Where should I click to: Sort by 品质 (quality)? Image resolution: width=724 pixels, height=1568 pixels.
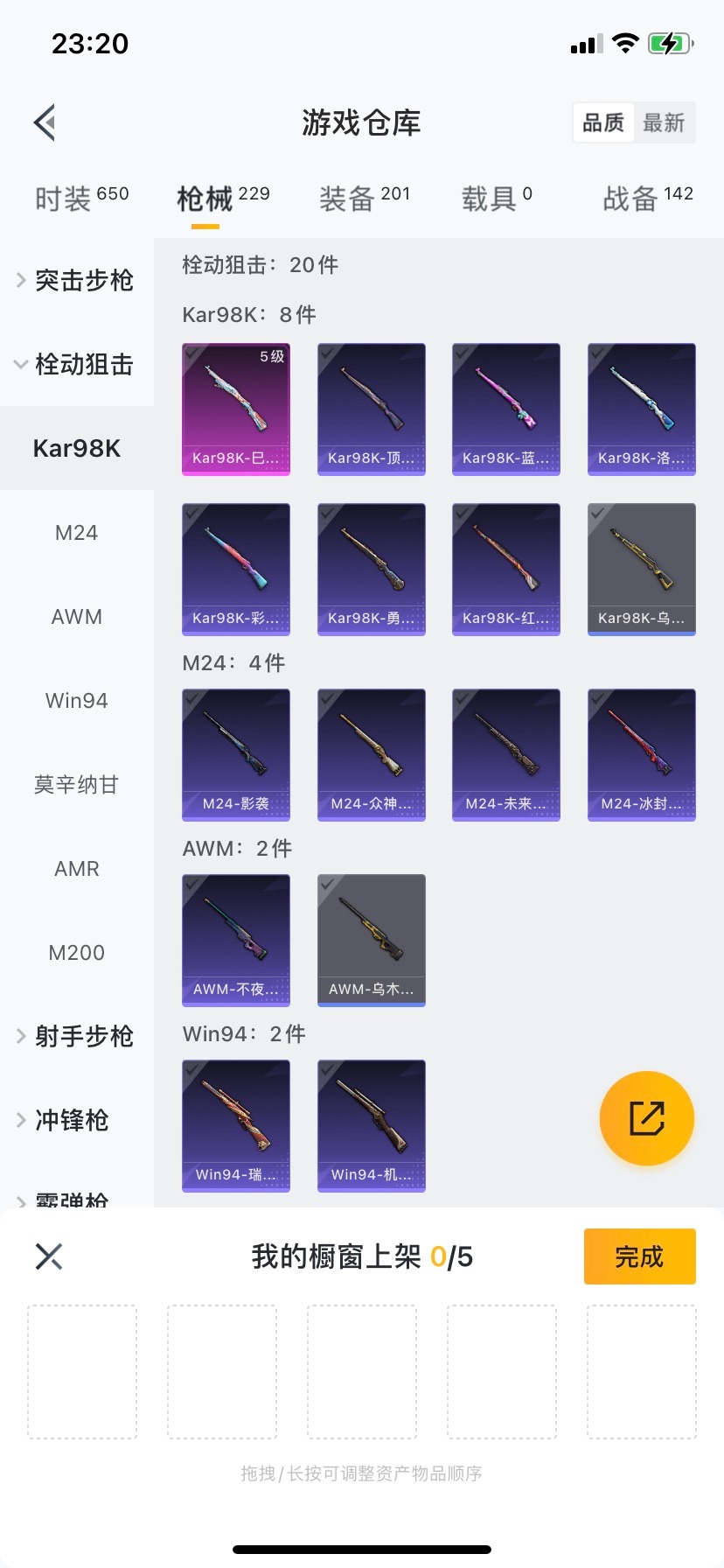pyautogui.click(x=603, y=122)
